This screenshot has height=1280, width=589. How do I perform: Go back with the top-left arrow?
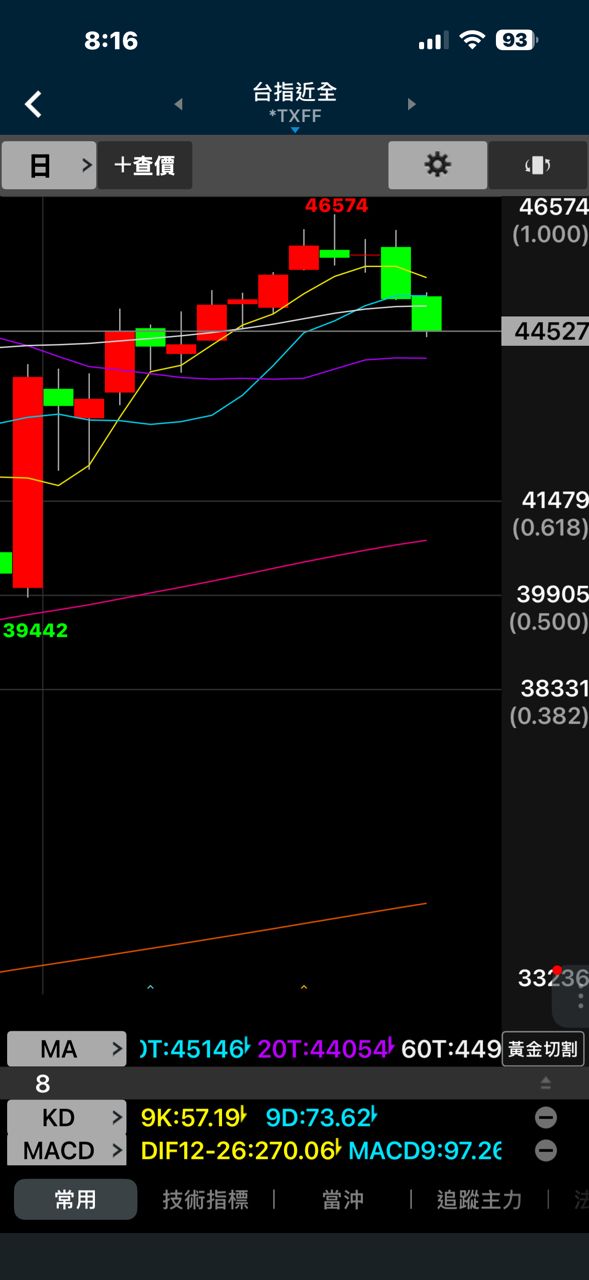coord(34,104)
